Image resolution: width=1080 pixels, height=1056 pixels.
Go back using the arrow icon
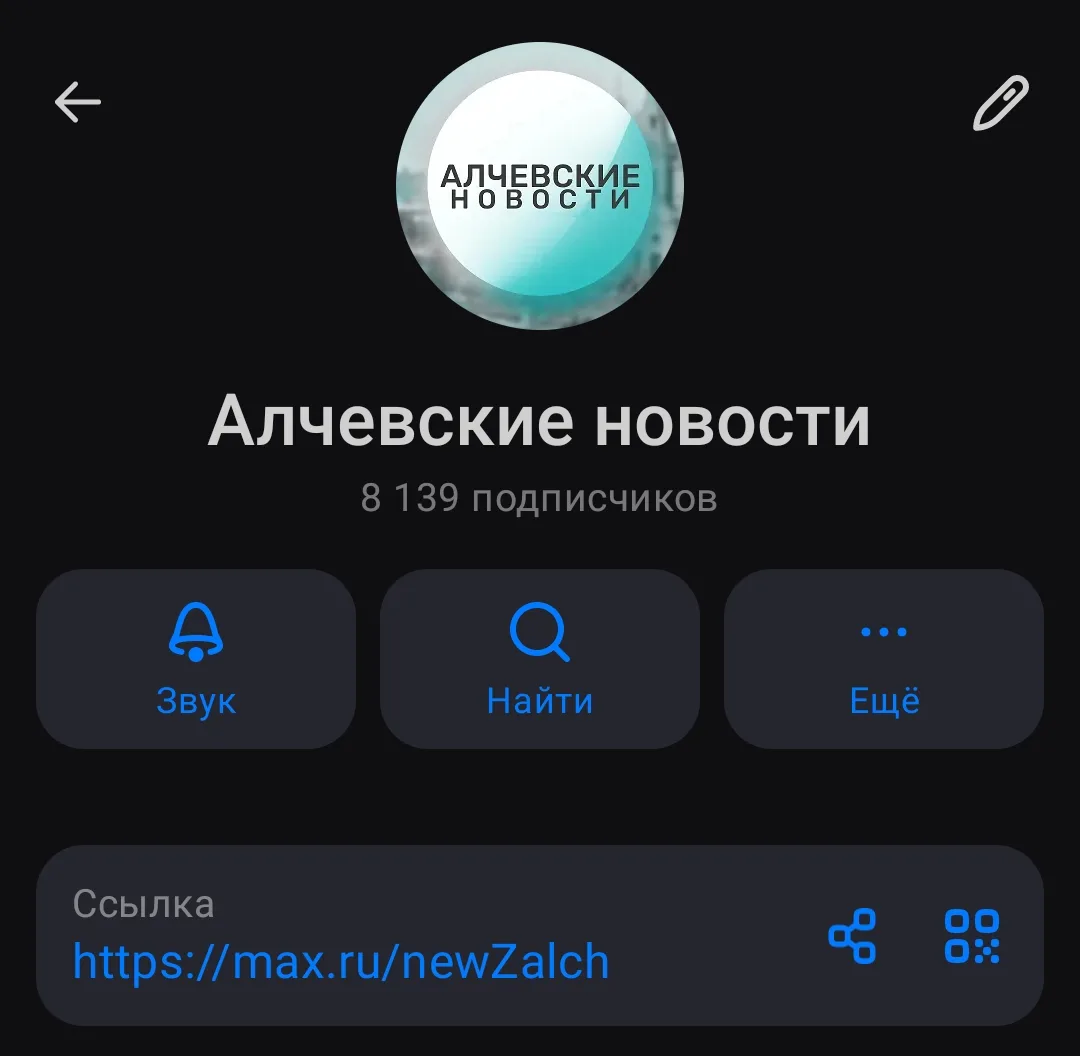coord(78,102)
